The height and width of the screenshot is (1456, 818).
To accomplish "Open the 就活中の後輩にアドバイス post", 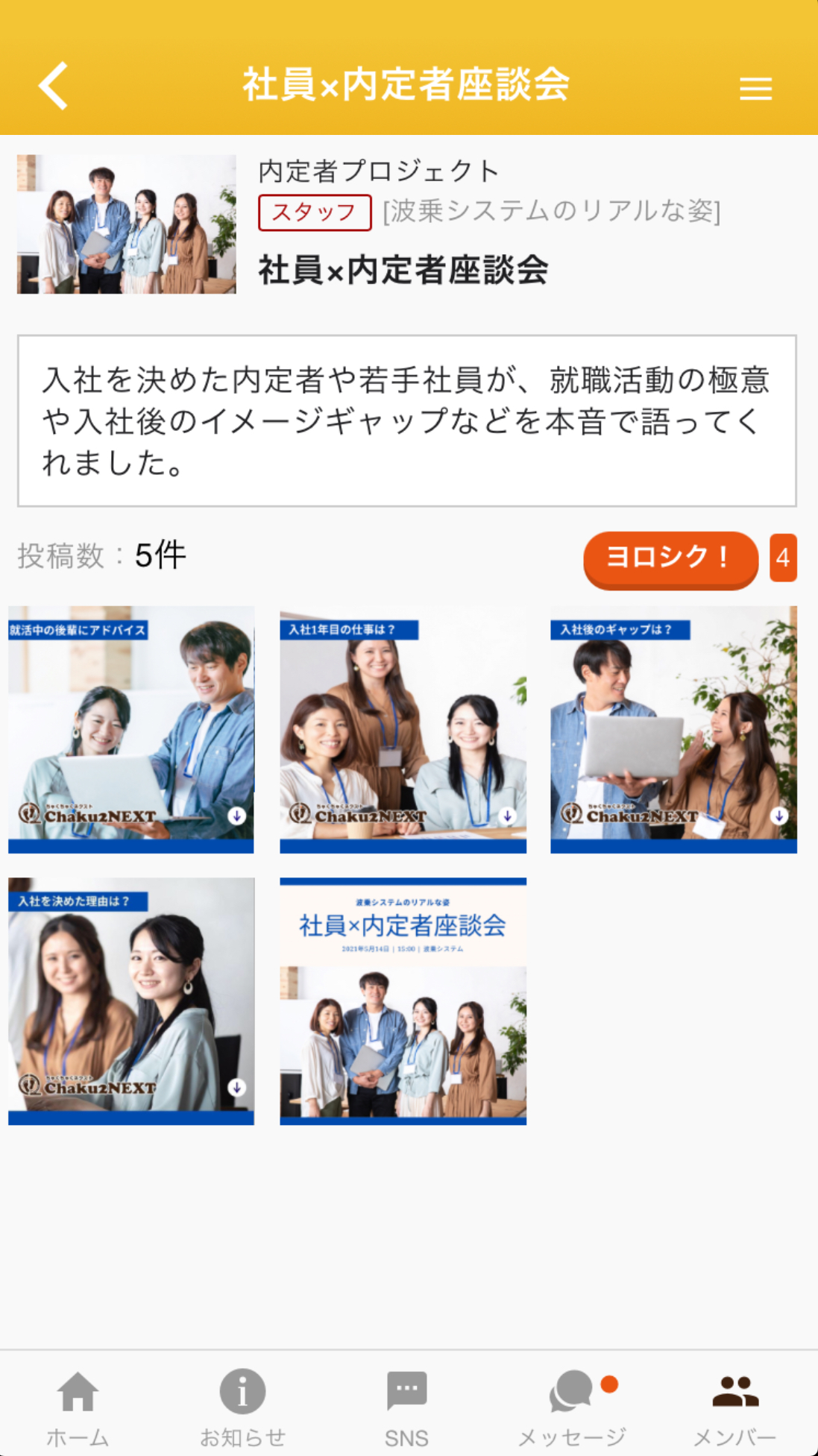I will (131, 729).
